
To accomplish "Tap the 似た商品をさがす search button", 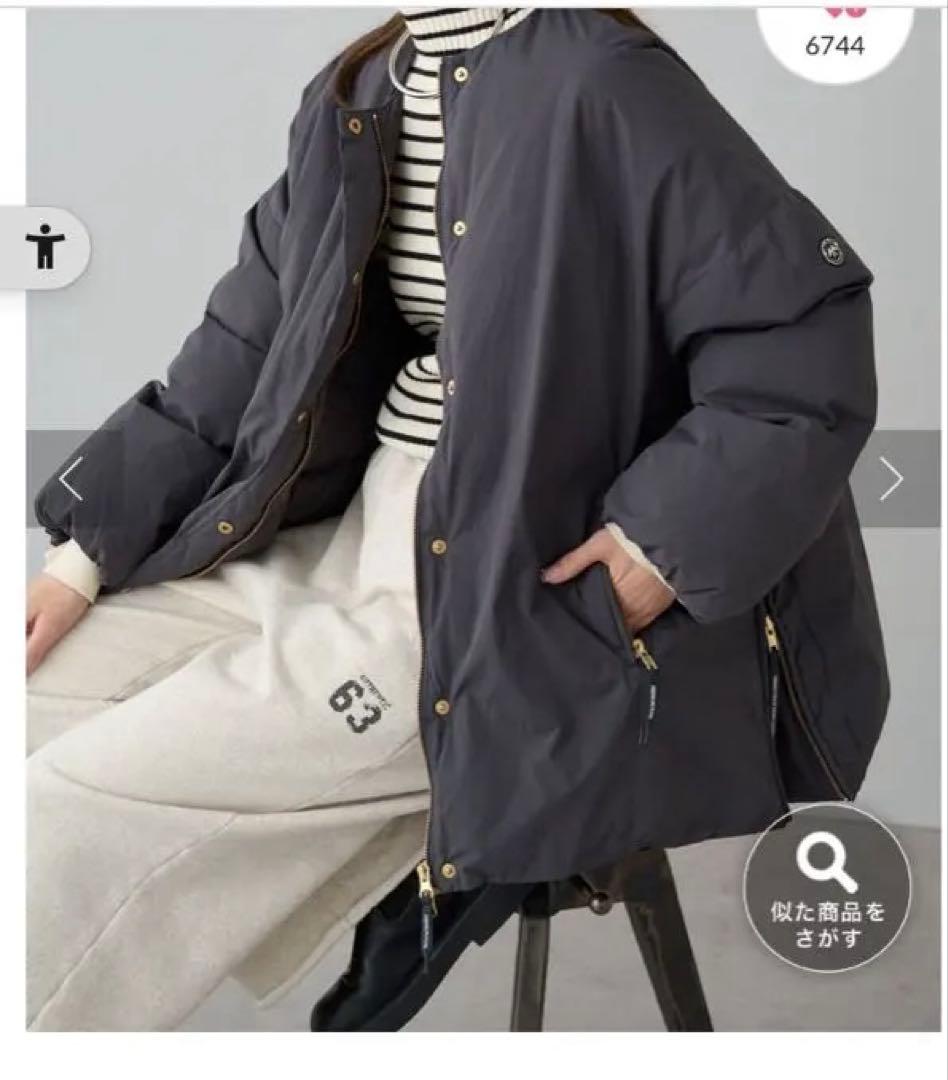I will [827, 888].
